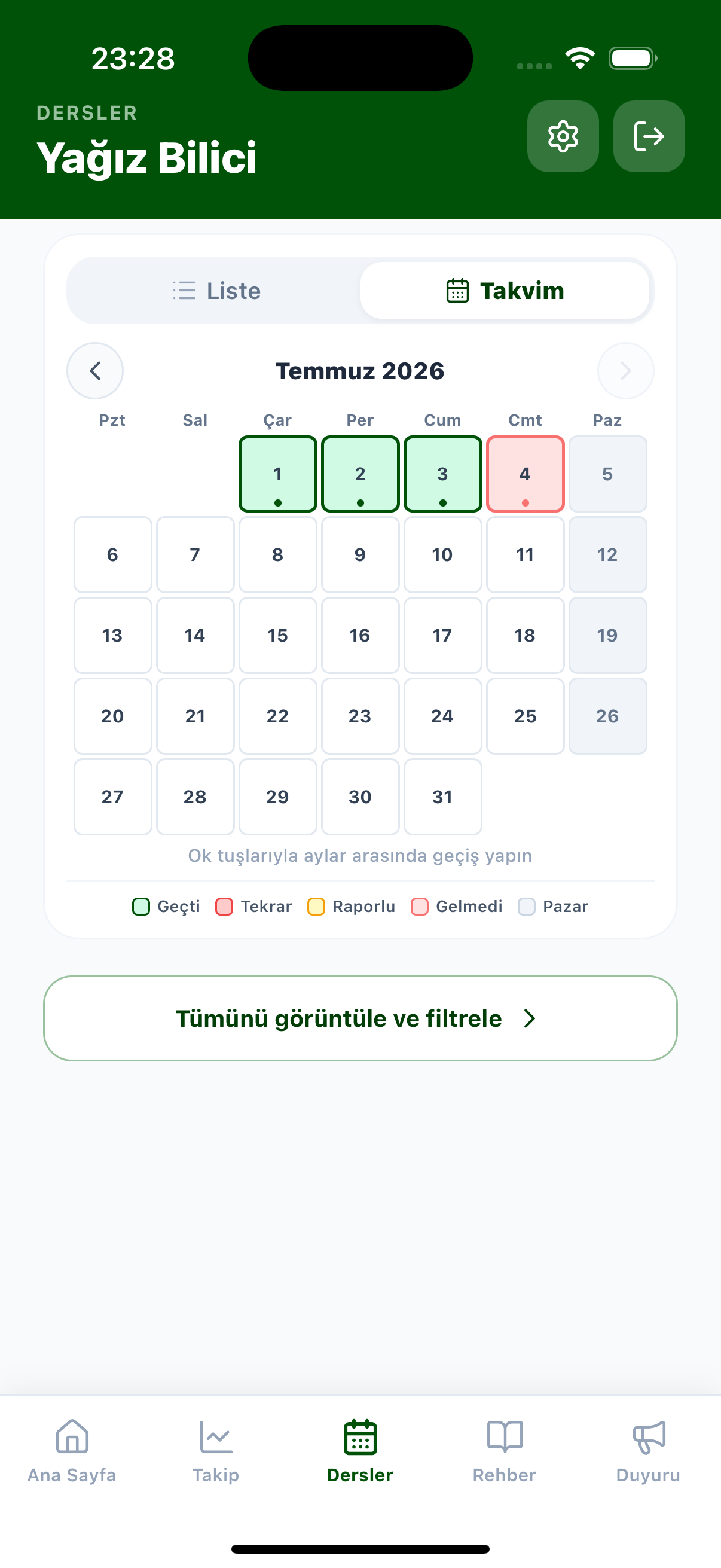Go to the Duyuru tab

coord(649,1451)
